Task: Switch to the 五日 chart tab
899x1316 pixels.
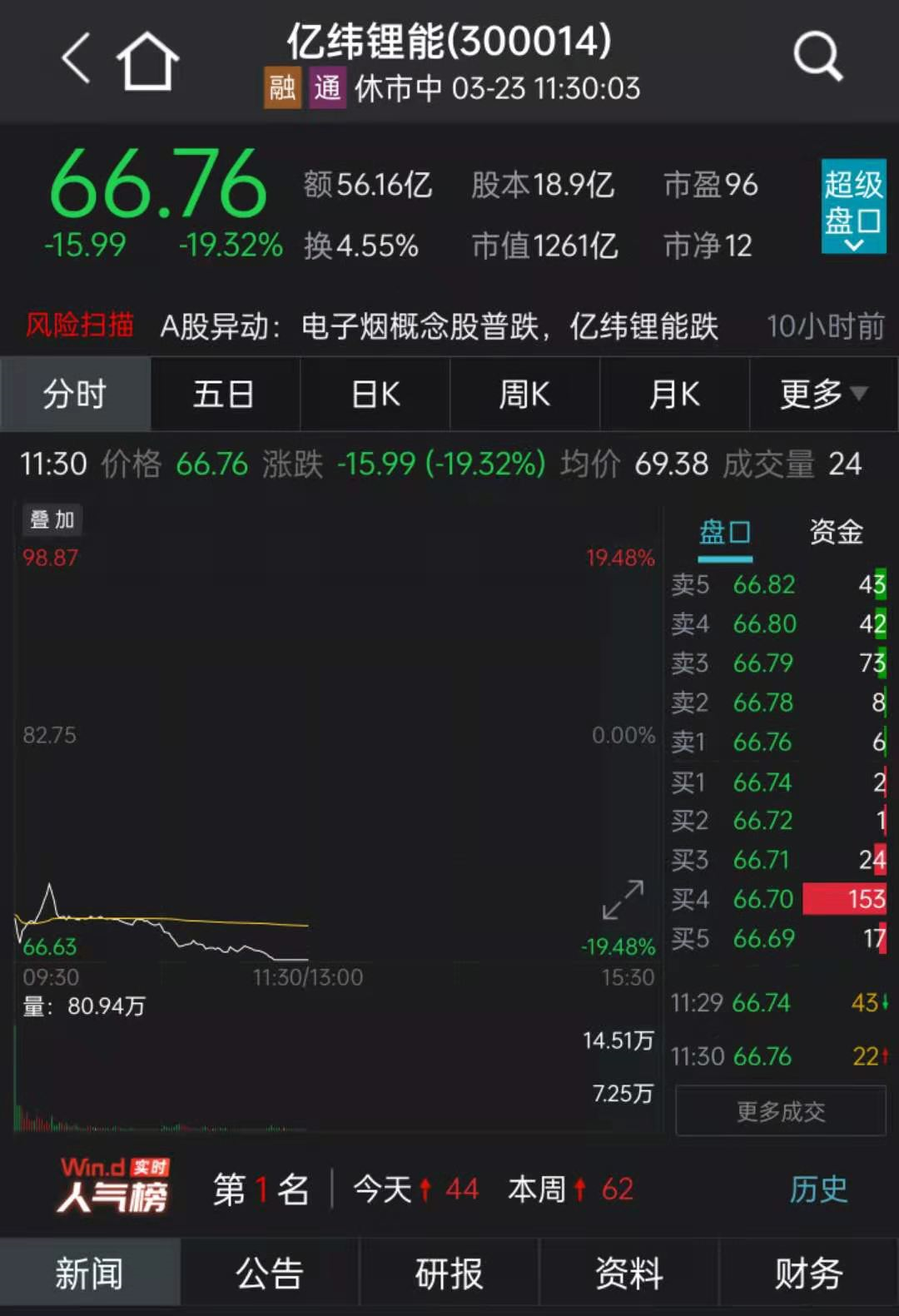Action: [x=225, y=394]
